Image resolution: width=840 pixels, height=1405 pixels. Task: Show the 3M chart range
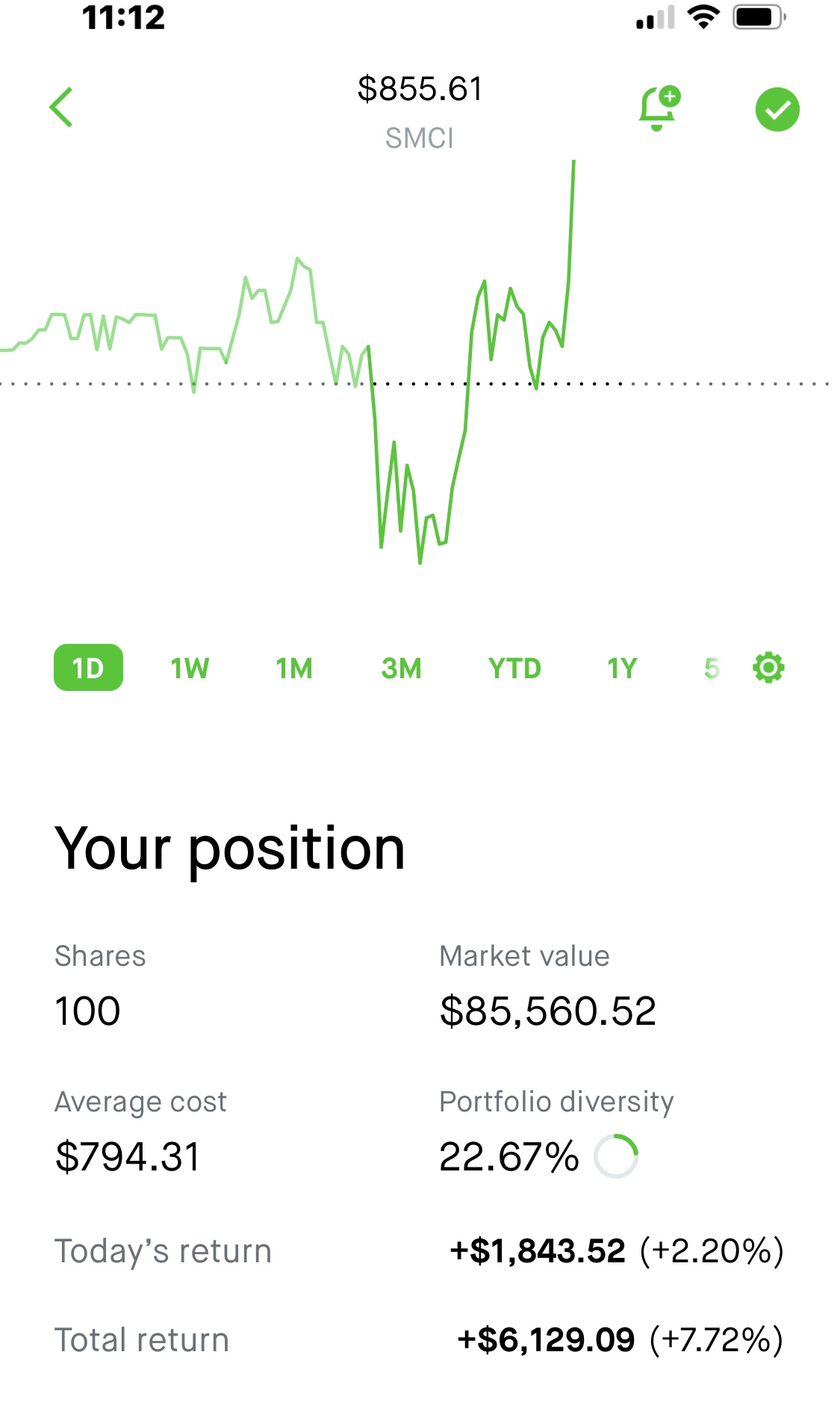[x=401, y=669]
